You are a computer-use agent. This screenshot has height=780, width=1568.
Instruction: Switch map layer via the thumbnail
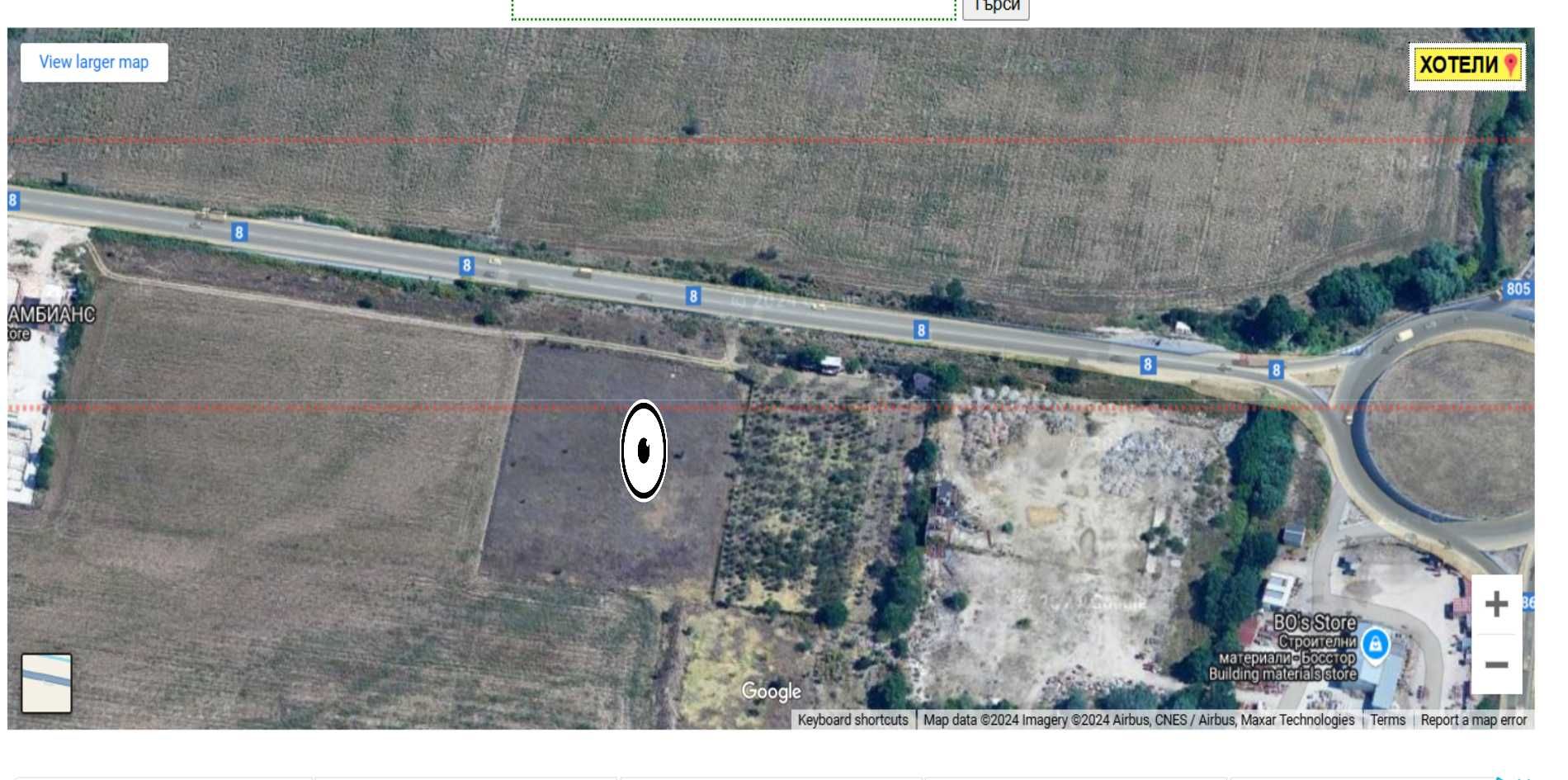46,683
